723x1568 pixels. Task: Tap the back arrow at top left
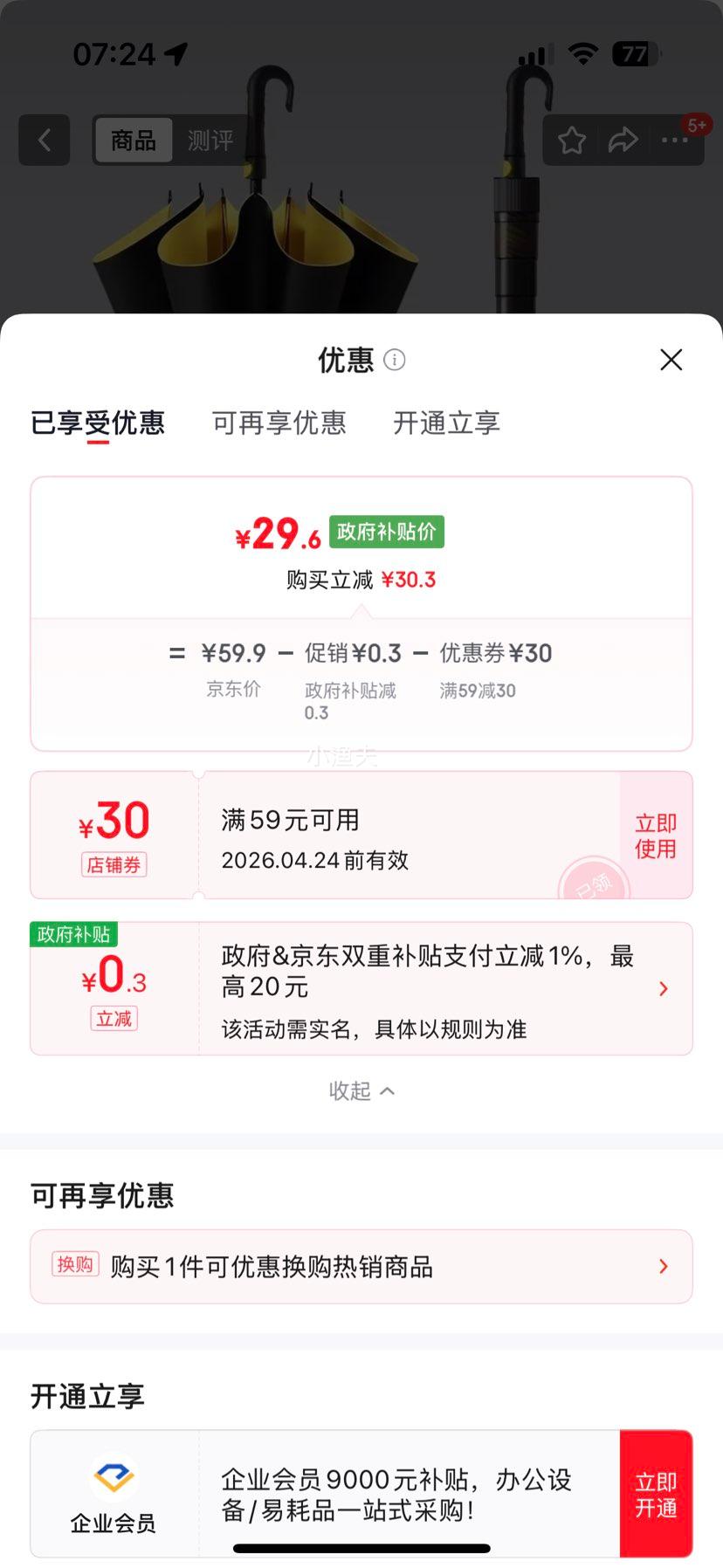coord(44,141)
